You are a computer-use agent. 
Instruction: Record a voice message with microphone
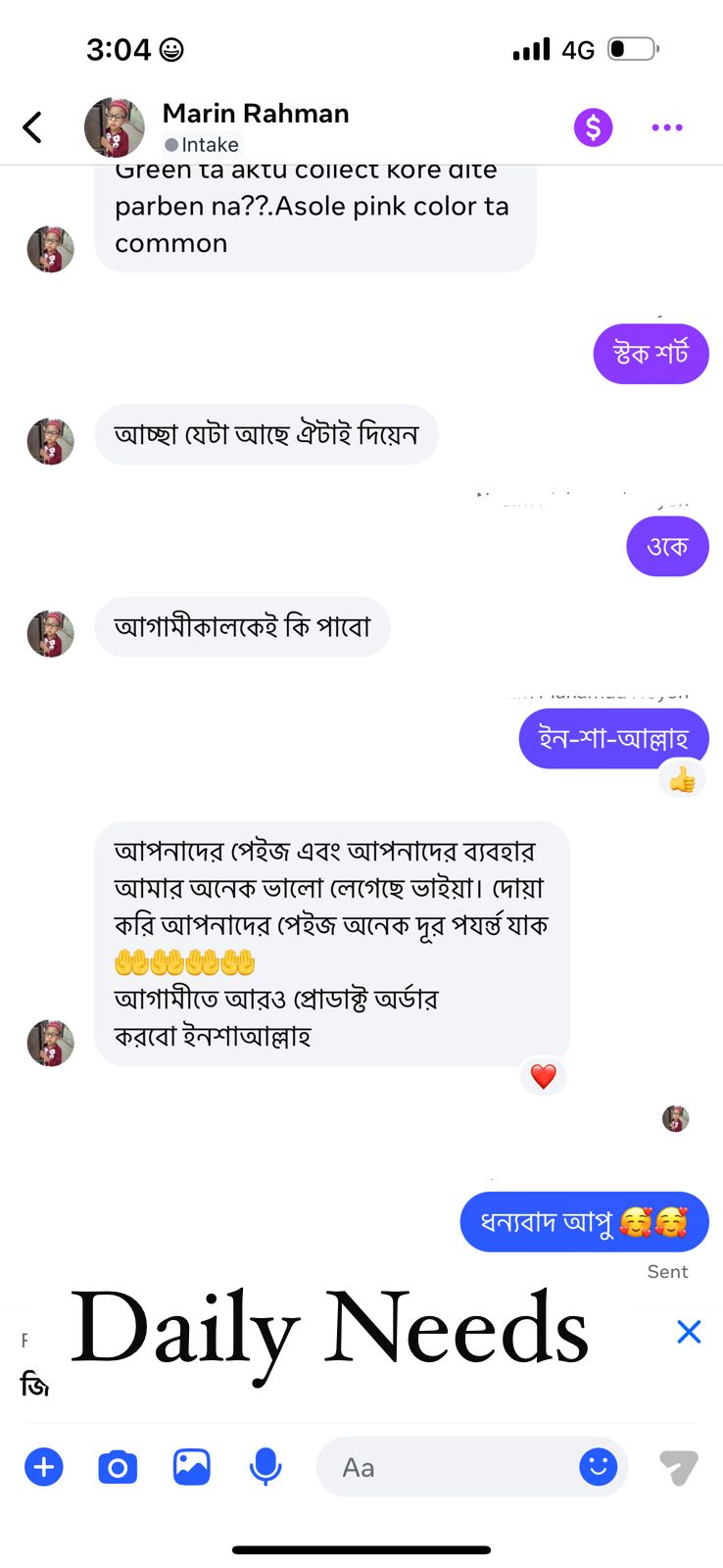pyautogui.click(x=265, y=1467)
